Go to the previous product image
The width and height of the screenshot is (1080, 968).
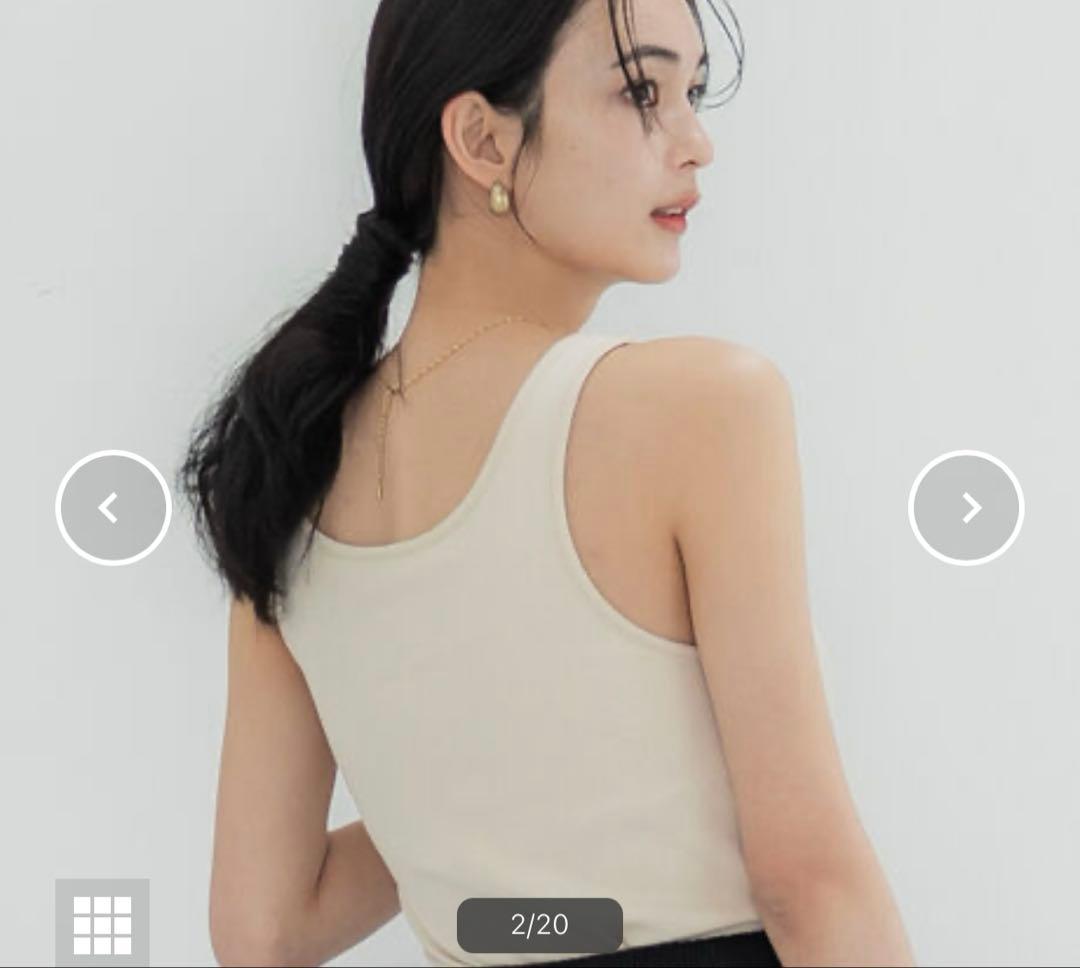(113, 508)
